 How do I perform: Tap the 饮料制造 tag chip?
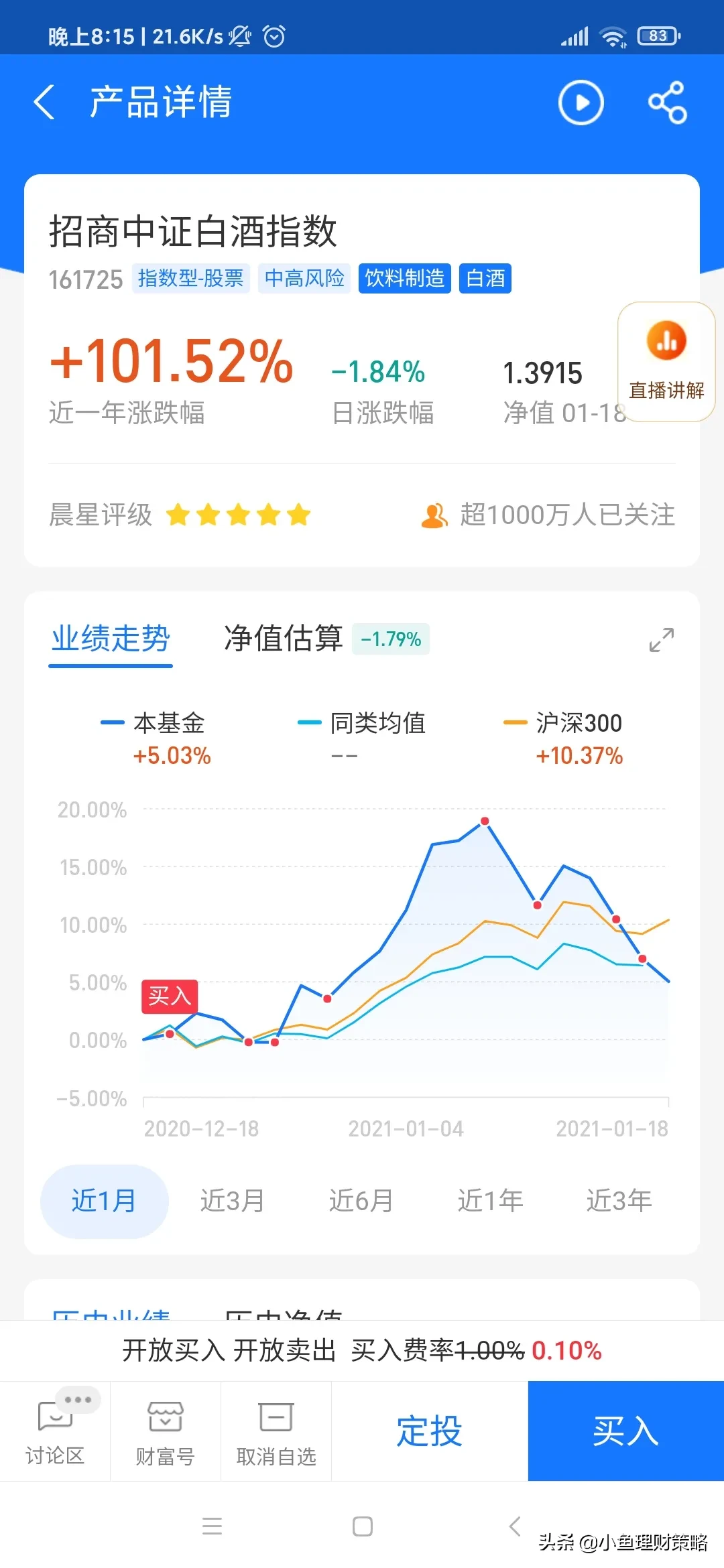point(404,278)
